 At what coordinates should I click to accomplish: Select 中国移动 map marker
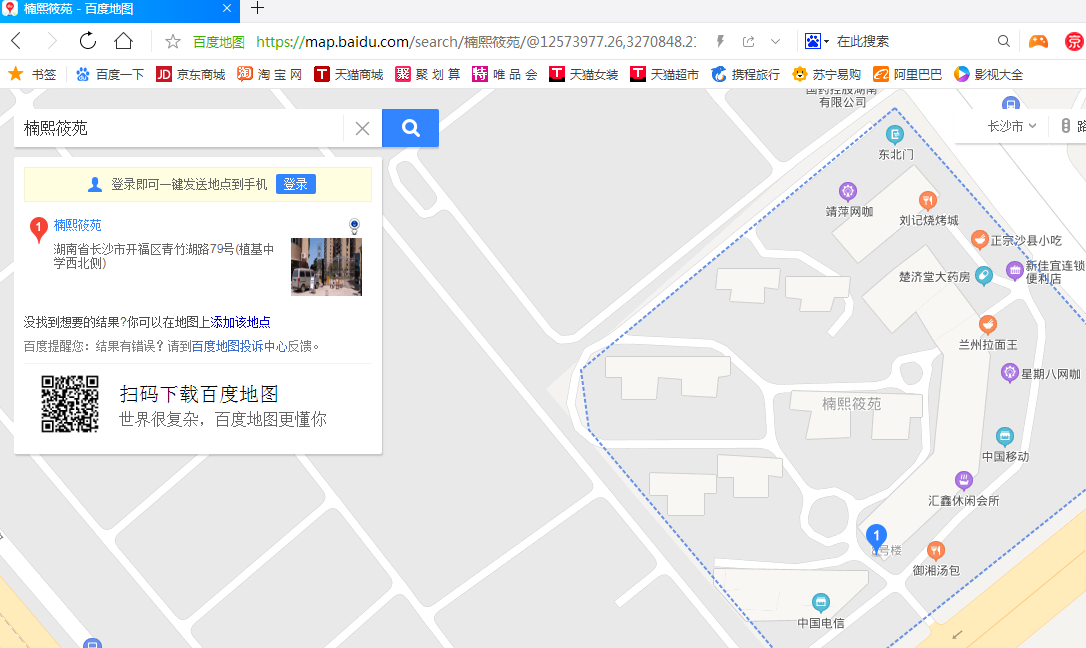point(1004,436)
